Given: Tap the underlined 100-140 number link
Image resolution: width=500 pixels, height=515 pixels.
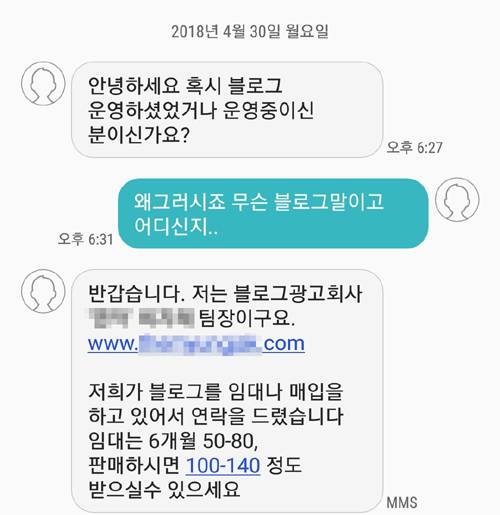Looking at the screenshot, I should tap(223, 465).
